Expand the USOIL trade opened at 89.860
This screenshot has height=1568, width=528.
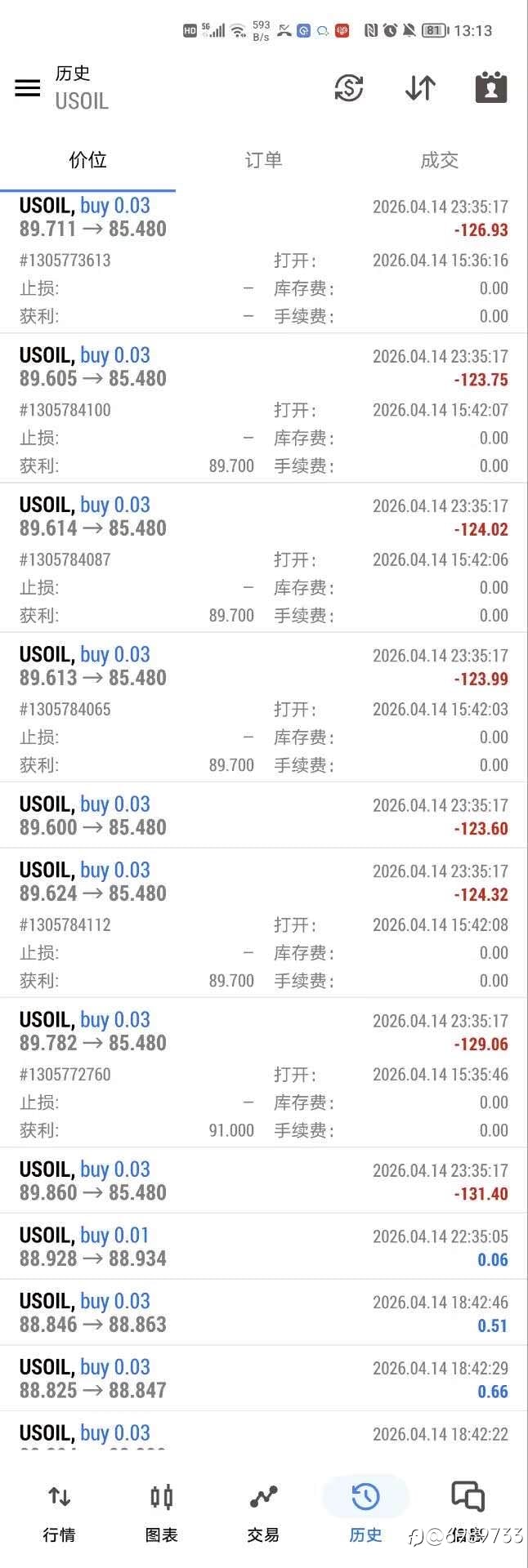263,1181
